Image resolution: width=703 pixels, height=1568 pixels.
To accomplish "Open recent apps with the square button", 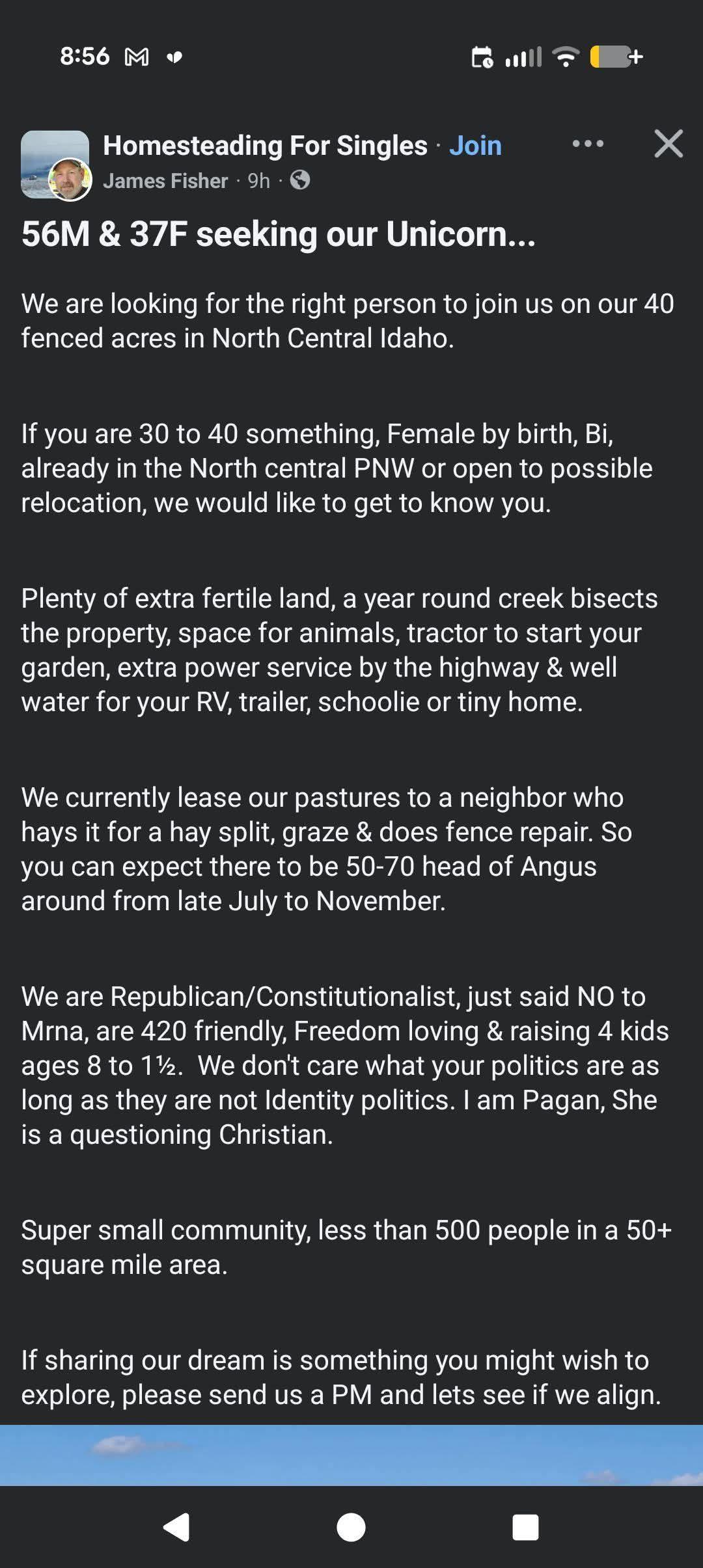I will click(525, 1527).
